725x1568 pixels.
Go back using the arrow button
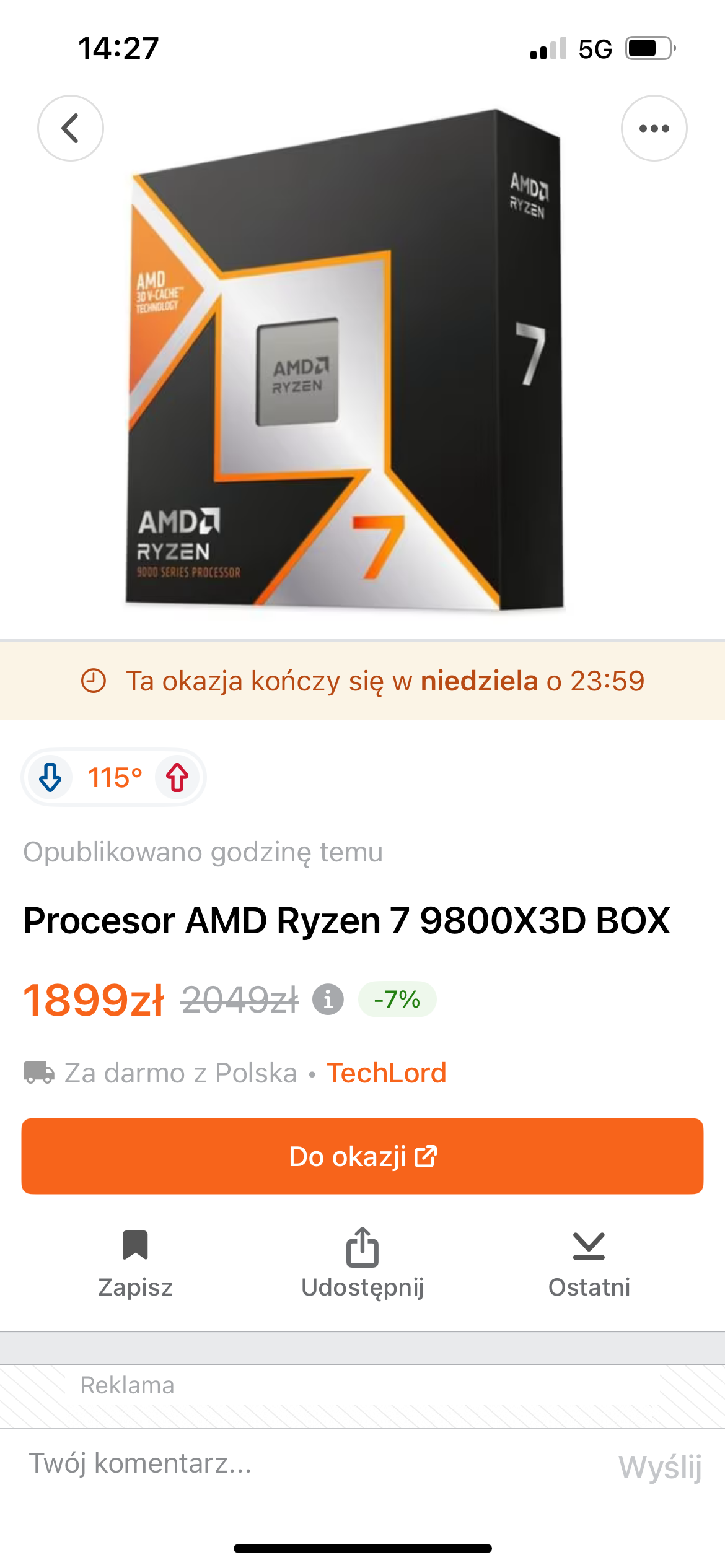[x=71, y=128]
